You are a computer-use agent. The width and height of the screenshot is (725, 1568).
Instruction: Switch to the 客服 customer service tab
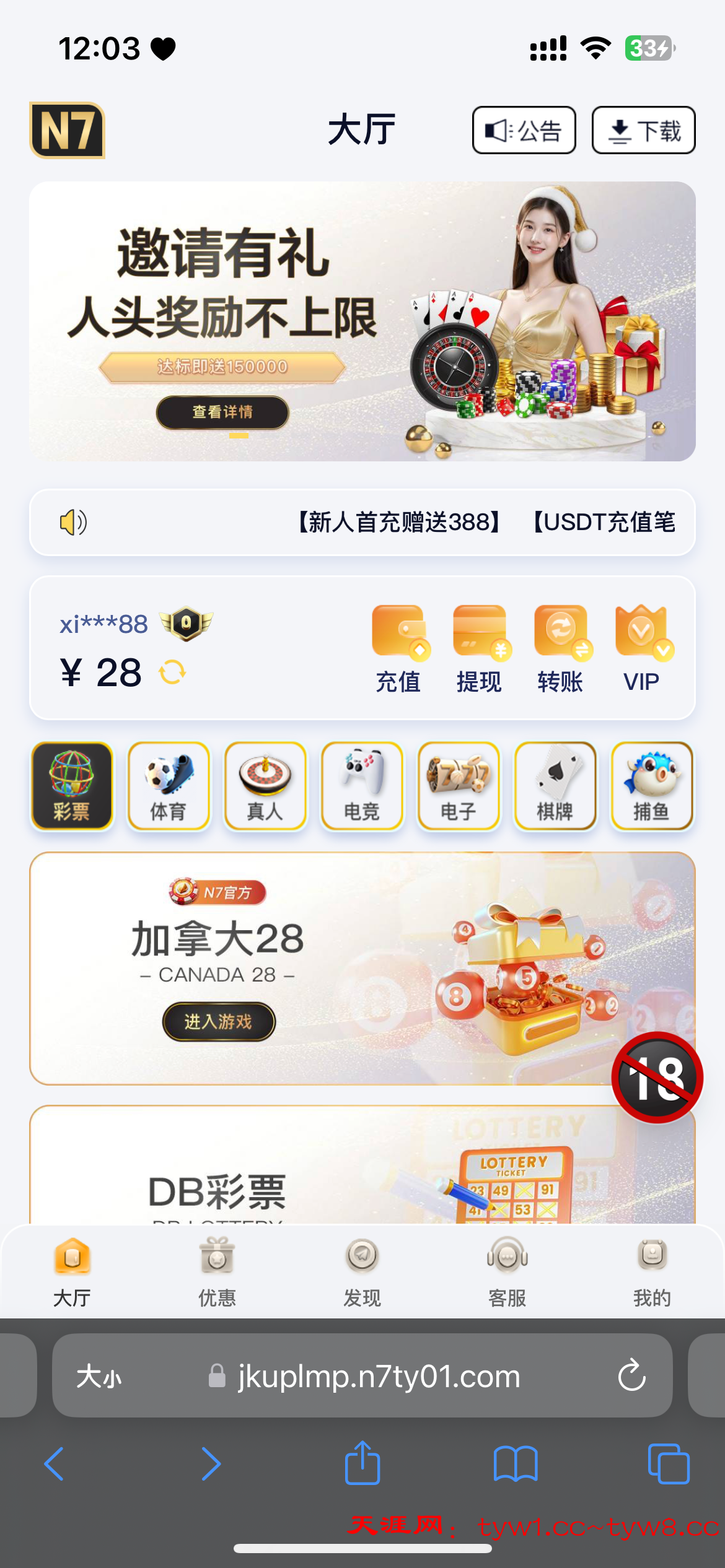[507, 1271]
